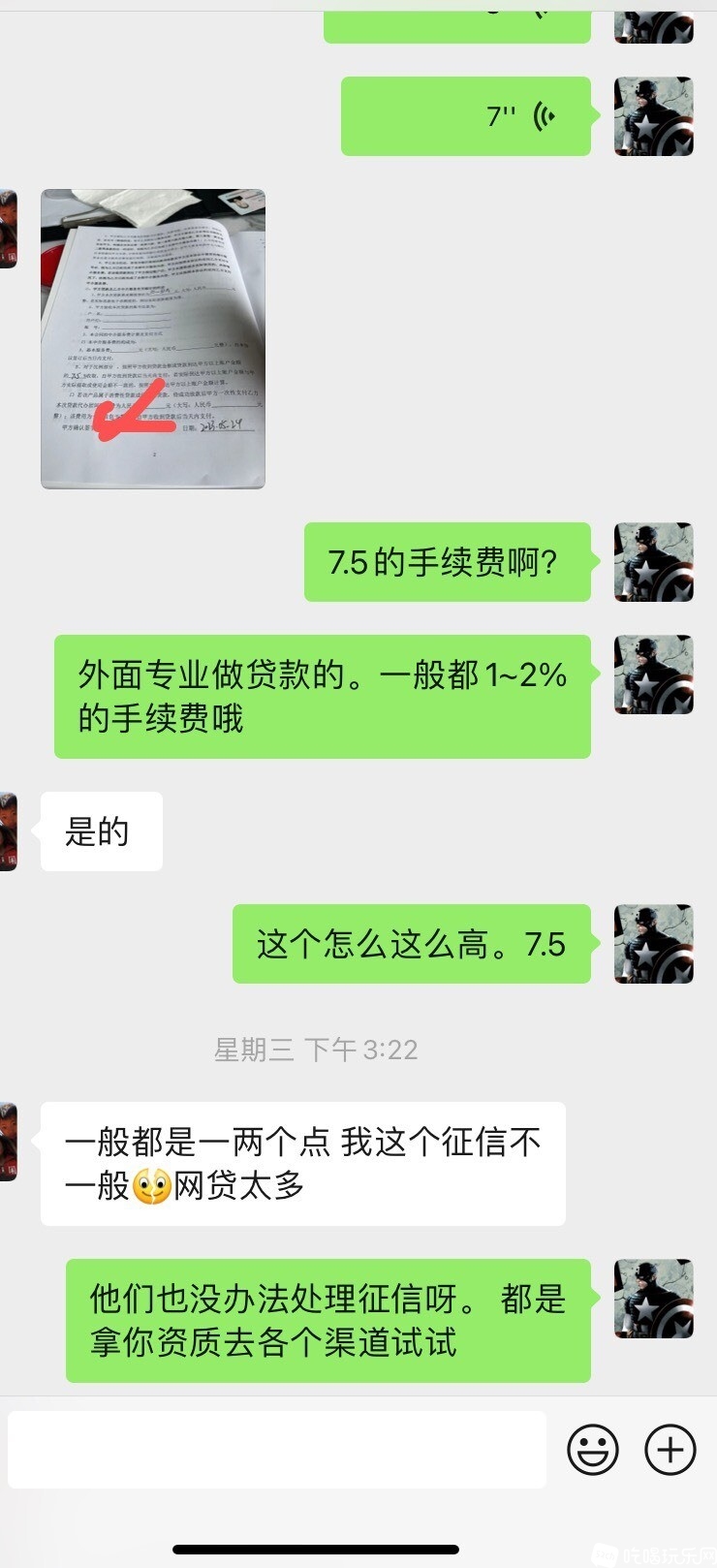The image size is (717, 1568).
Task: Tap contact's avatar beside "是的" message
Action: (x=8, y=831)
